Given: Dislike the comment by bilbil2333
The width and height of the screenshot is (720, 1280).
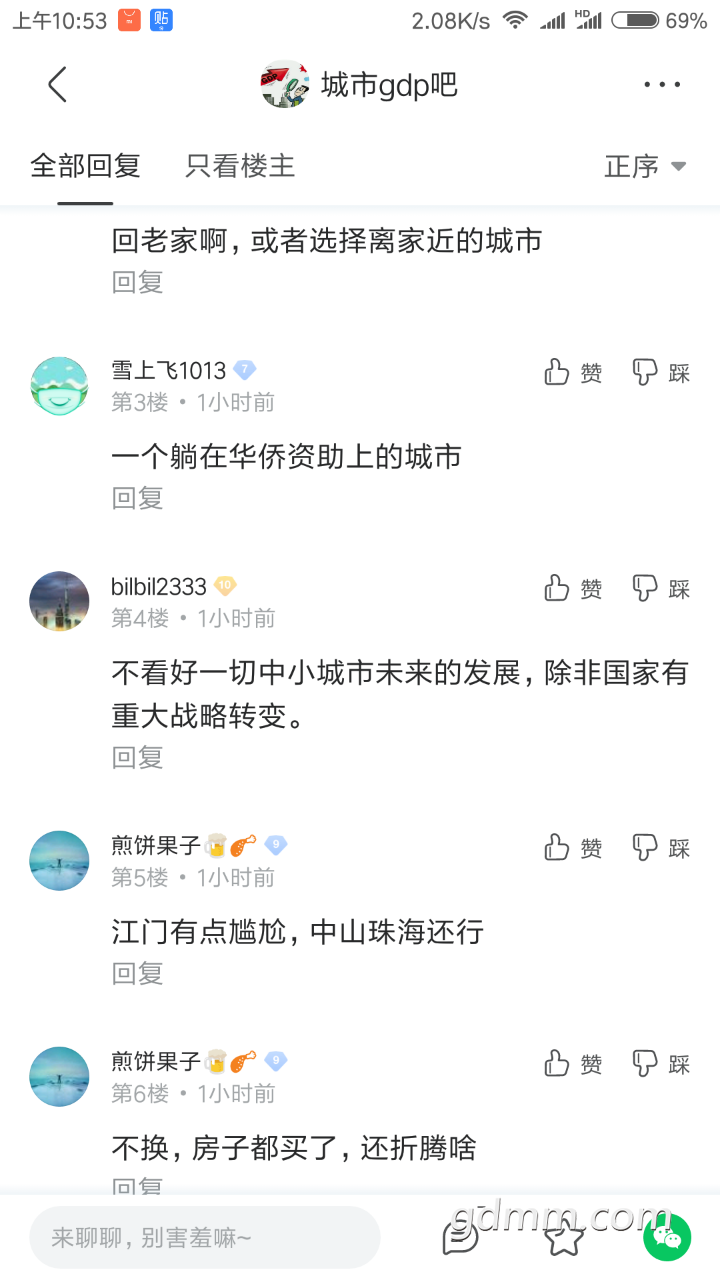Looking at the screenshot, I should (661, 589).
